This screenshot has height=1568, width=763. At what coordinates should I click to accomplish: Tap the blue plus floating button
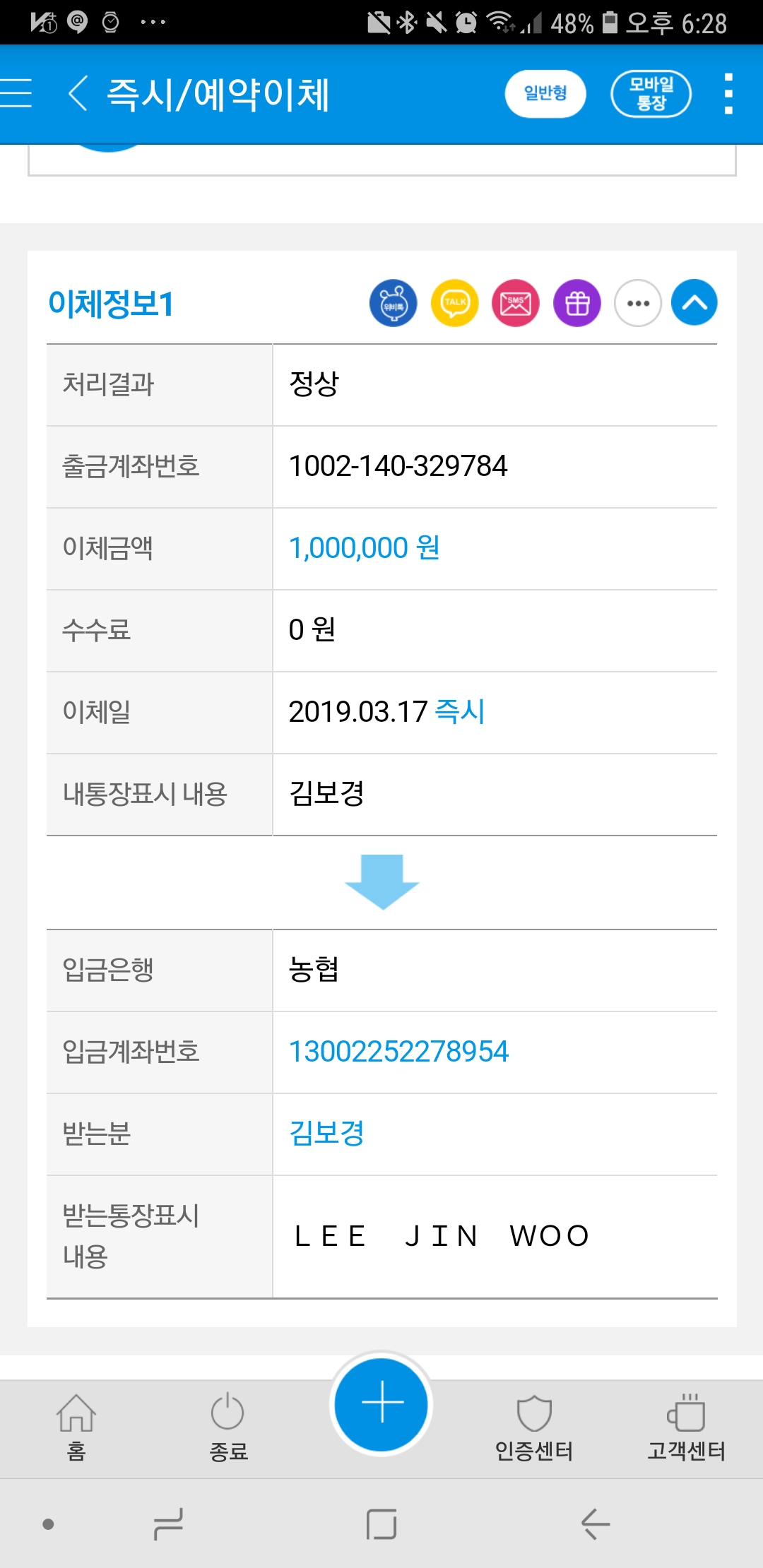point(381,1403)
